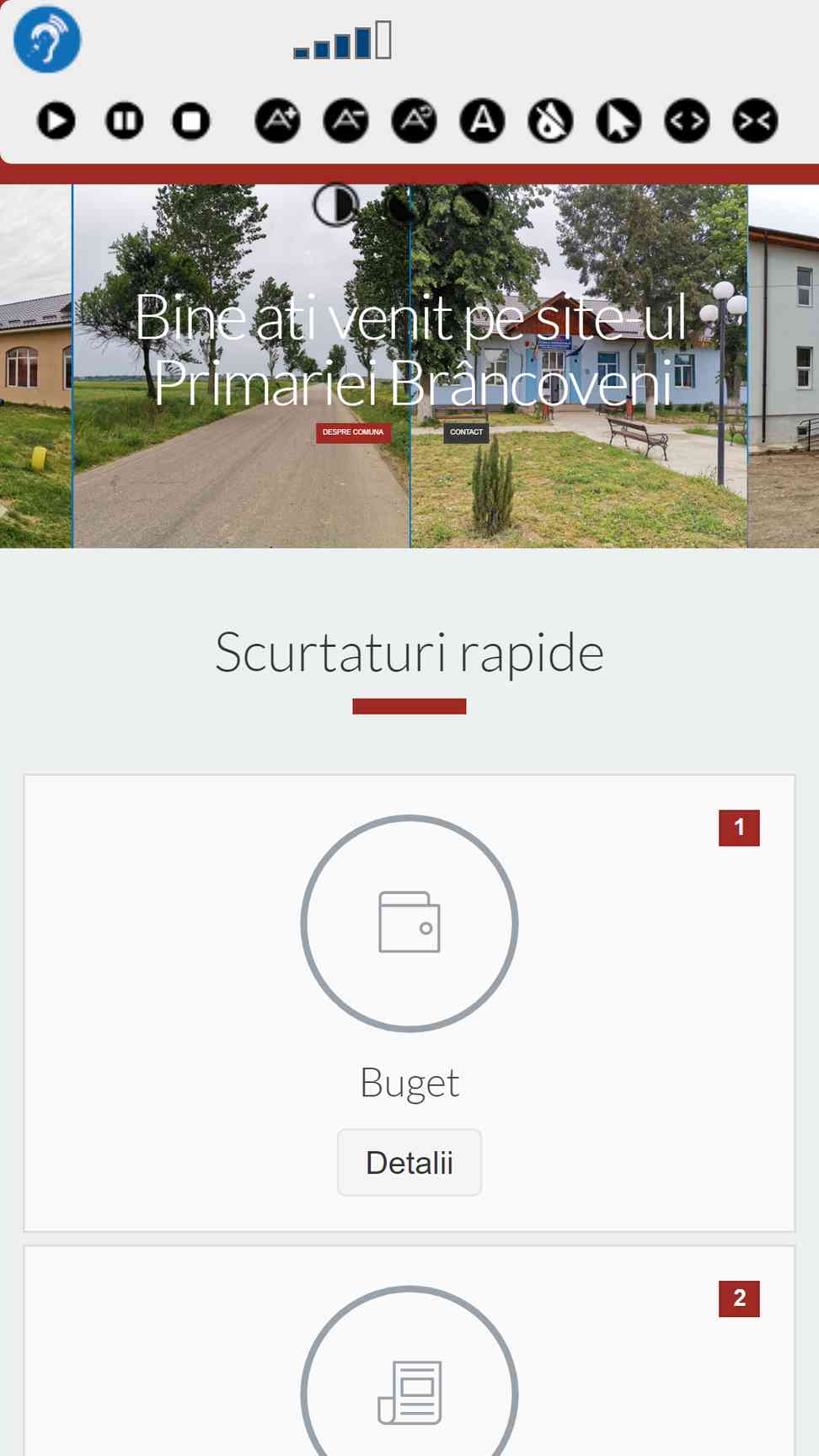This screenshot has height=1456, width=819.
Task: Start screen reader playback
Action: [56, 121]
